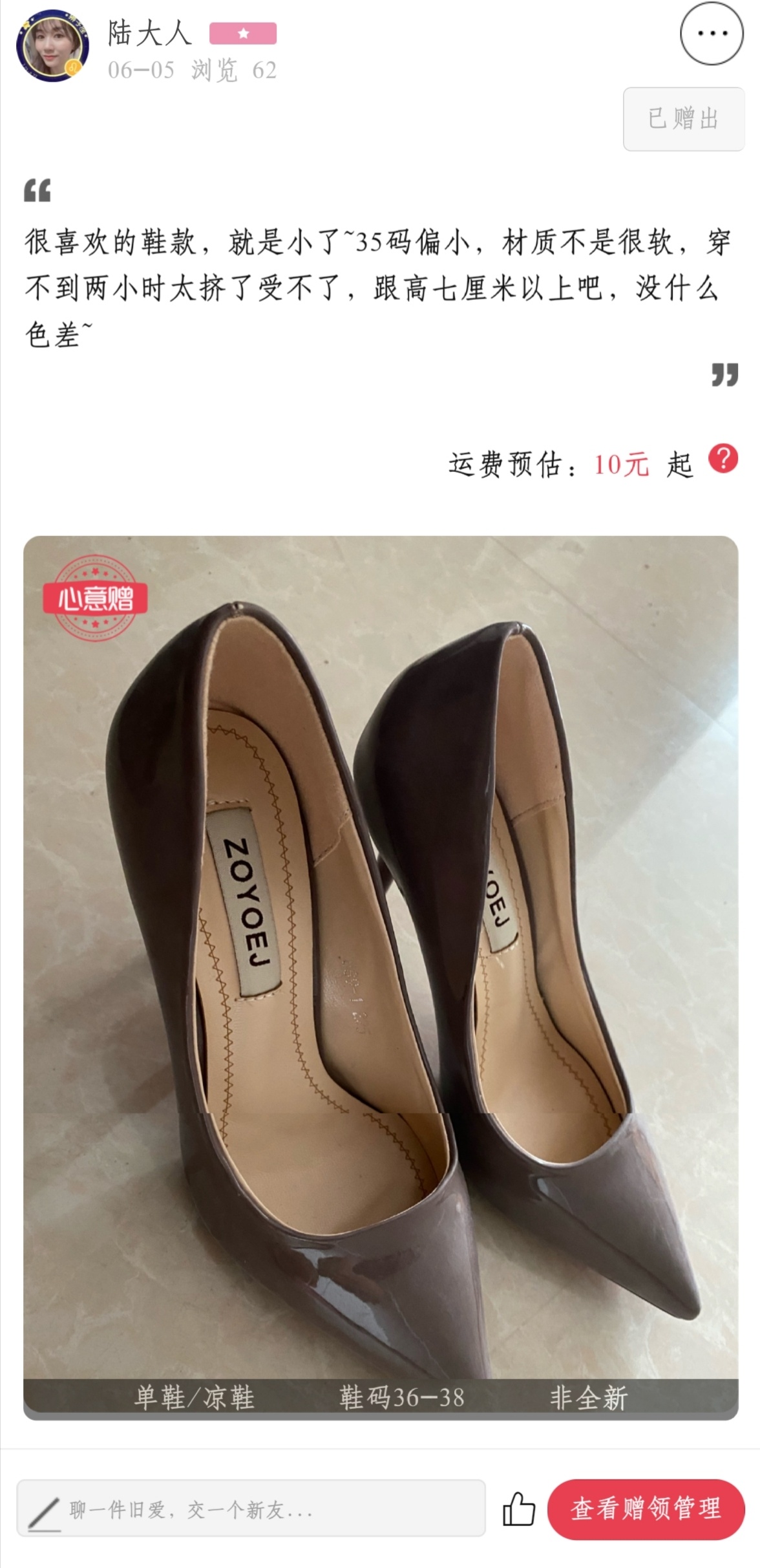The width and height of the screenshot is (760, 1568).
Task: Like this post with the thumbs-up
Action: click(x=518, y=1509)
